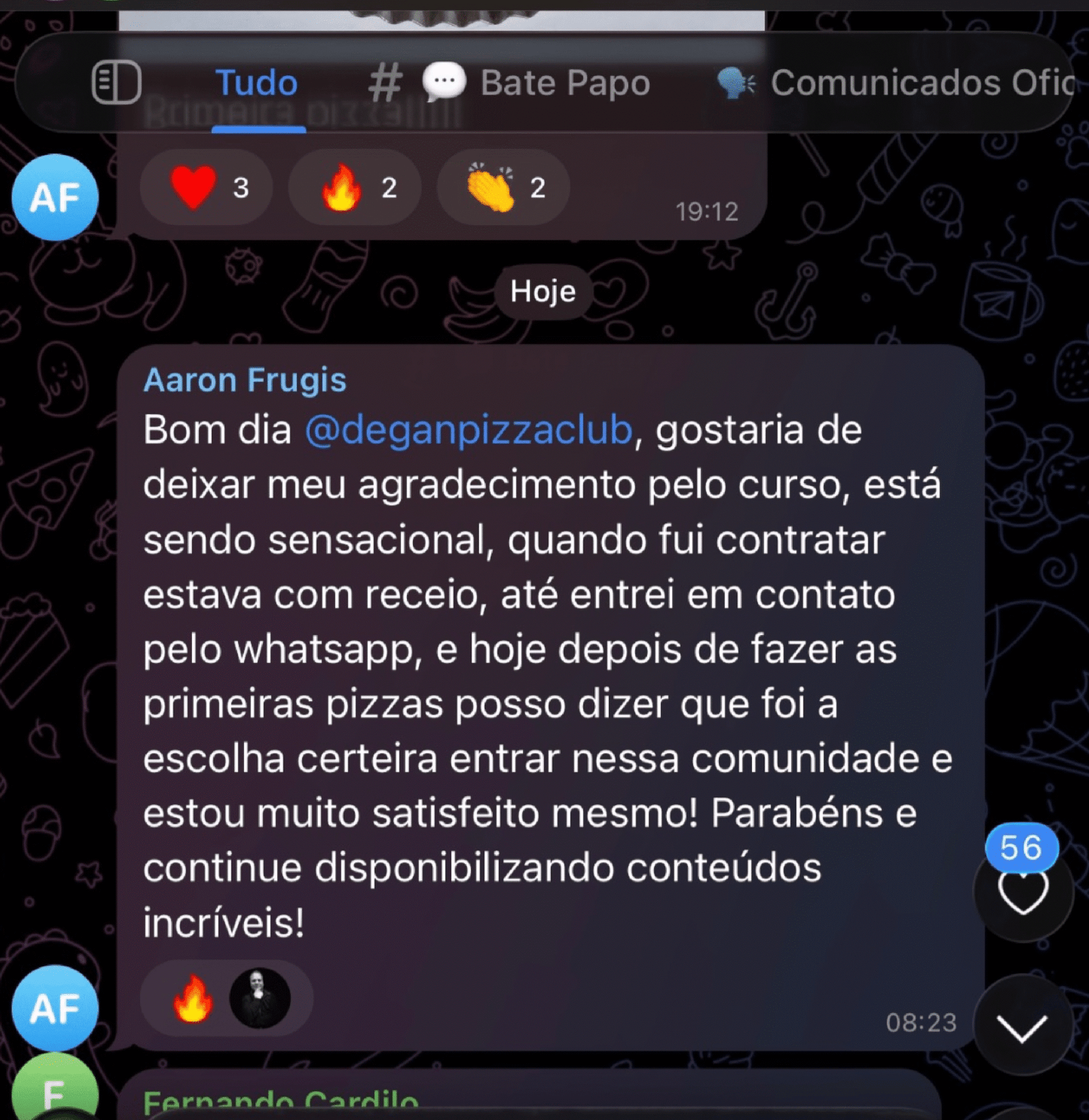The width and height of the screenshot is (1089, 1120).
Task: Switch to the Tudo tab
Action: [x=257, y=82]
